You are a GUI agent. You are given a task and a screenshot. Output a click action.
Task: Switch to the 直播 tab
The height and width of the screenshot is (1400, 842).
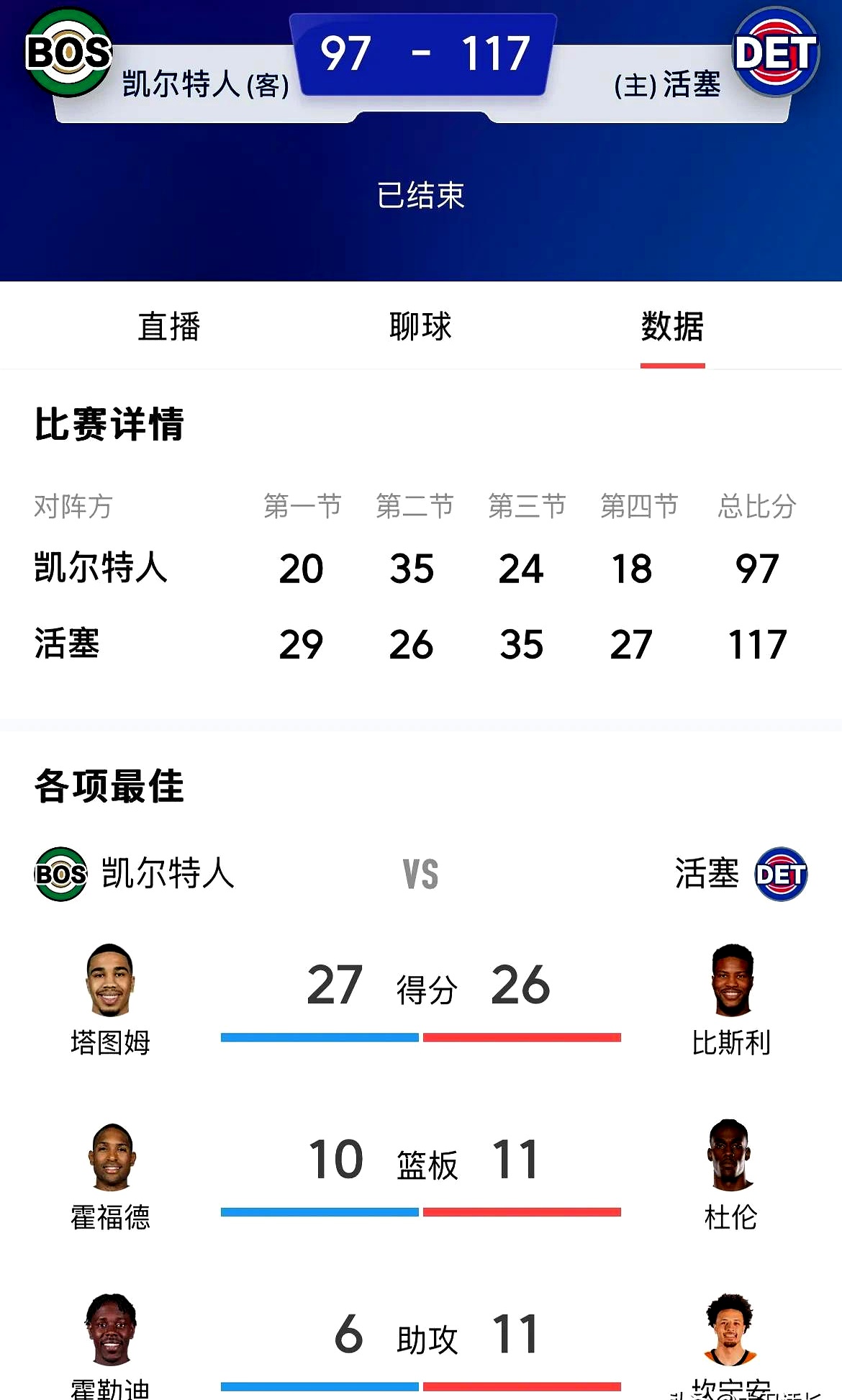click(168, 326)
